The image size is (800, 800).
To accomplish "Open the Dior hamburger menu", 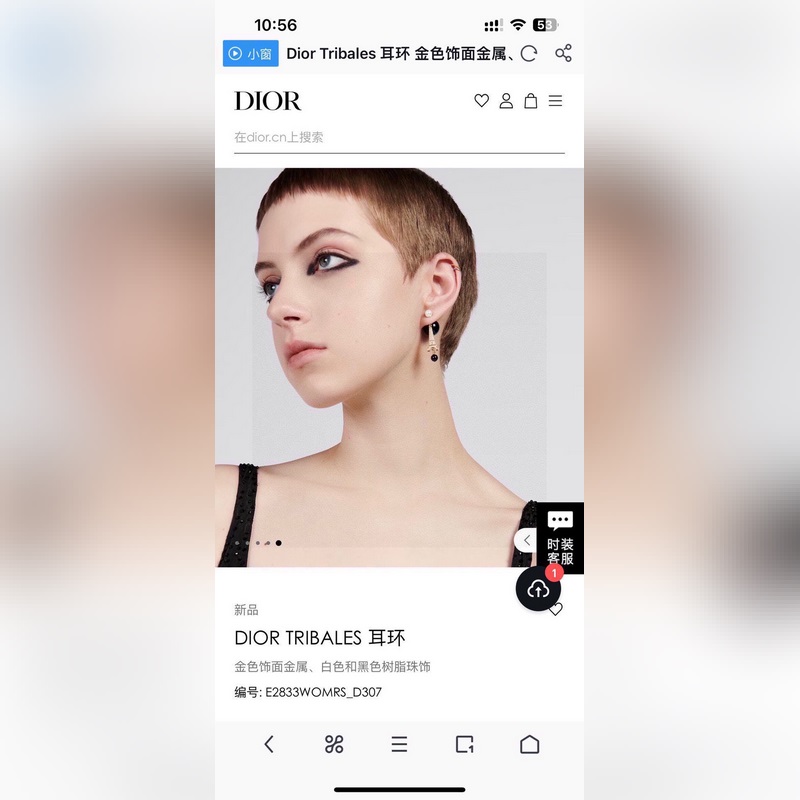I will pos(556,101).
